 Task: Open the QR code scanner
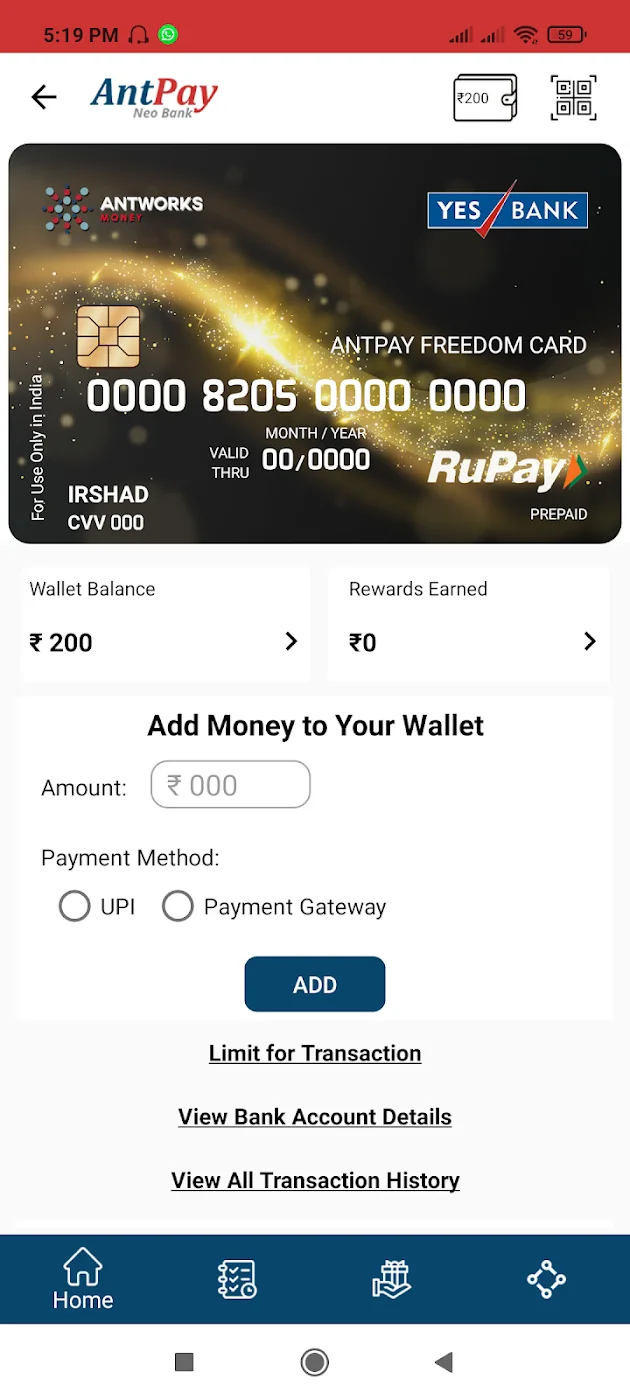tap(574, 98)
